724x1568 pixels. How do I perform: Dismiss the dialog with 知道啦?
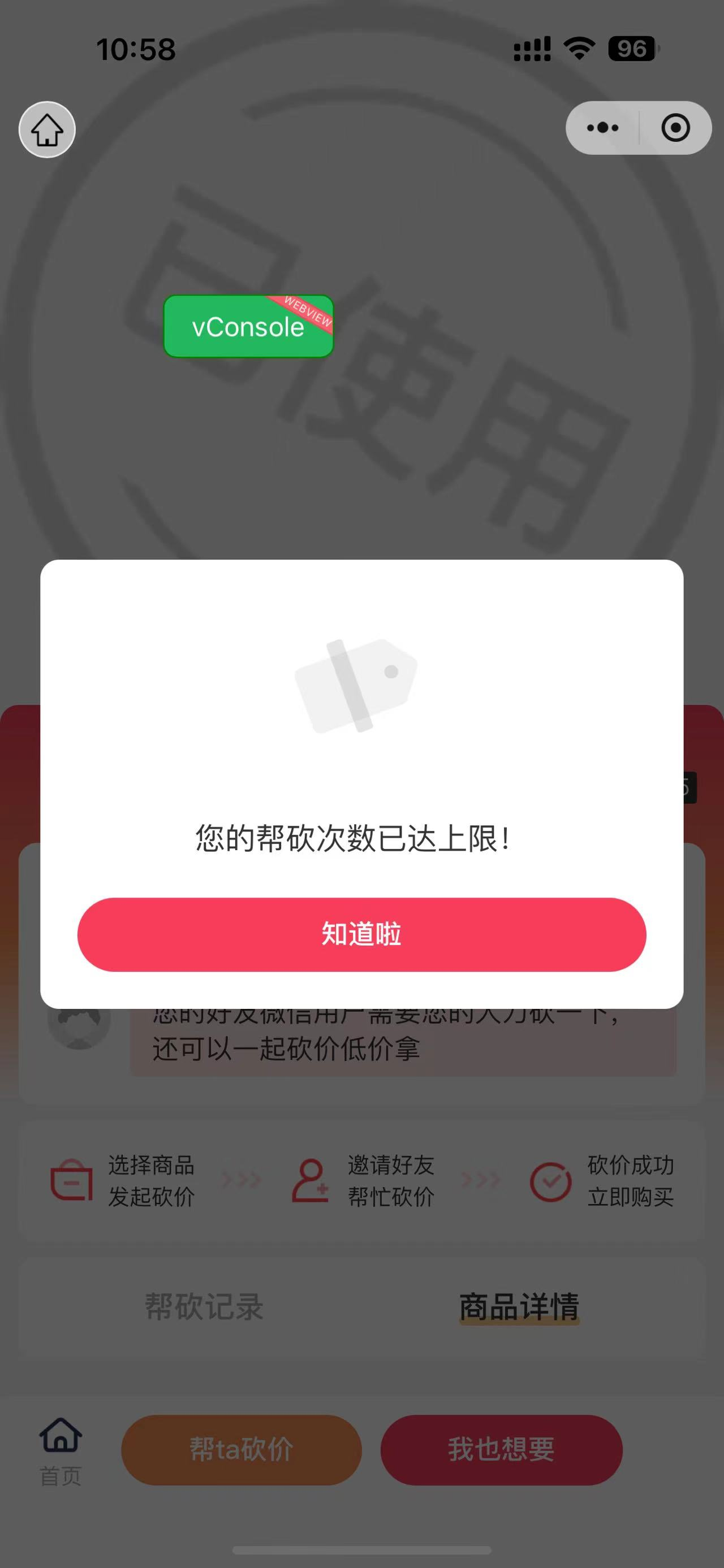pos(361,934)
